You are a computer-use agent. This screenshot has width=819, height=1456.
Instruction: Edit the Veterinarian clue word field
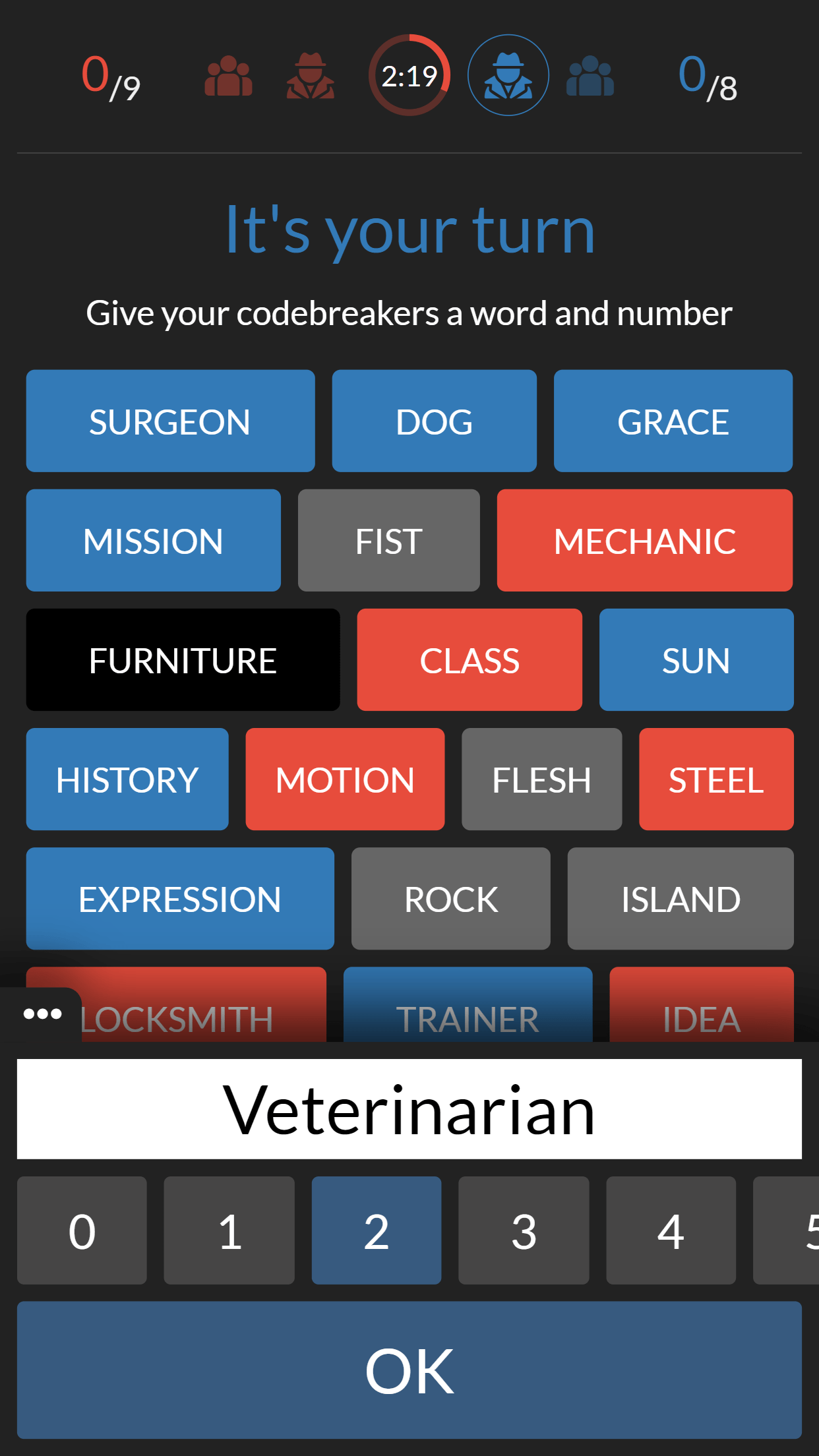pos(409,1109)
